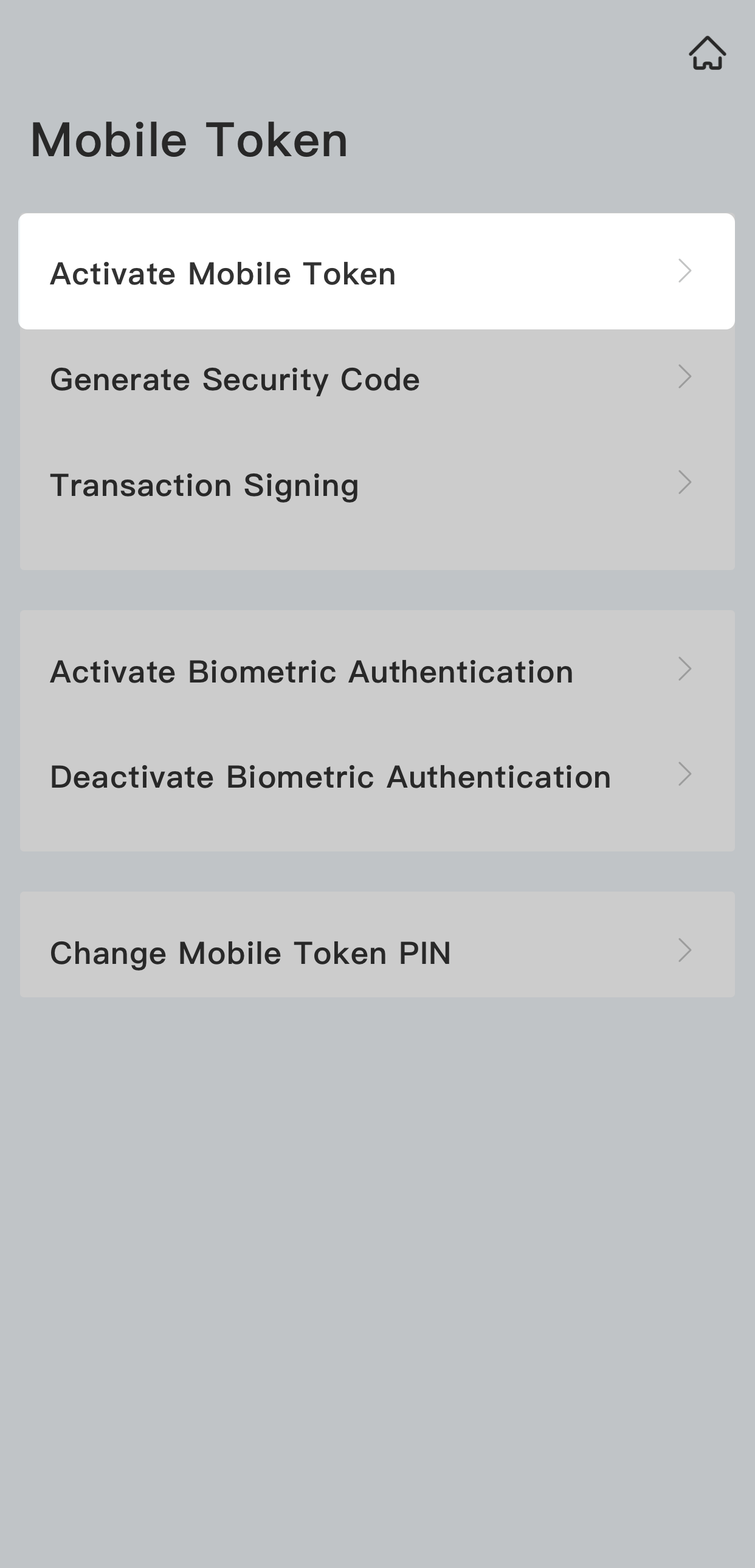755x1568 pixels.
Task: Open Generate Security Code
Action: click(x=376, y=379)
